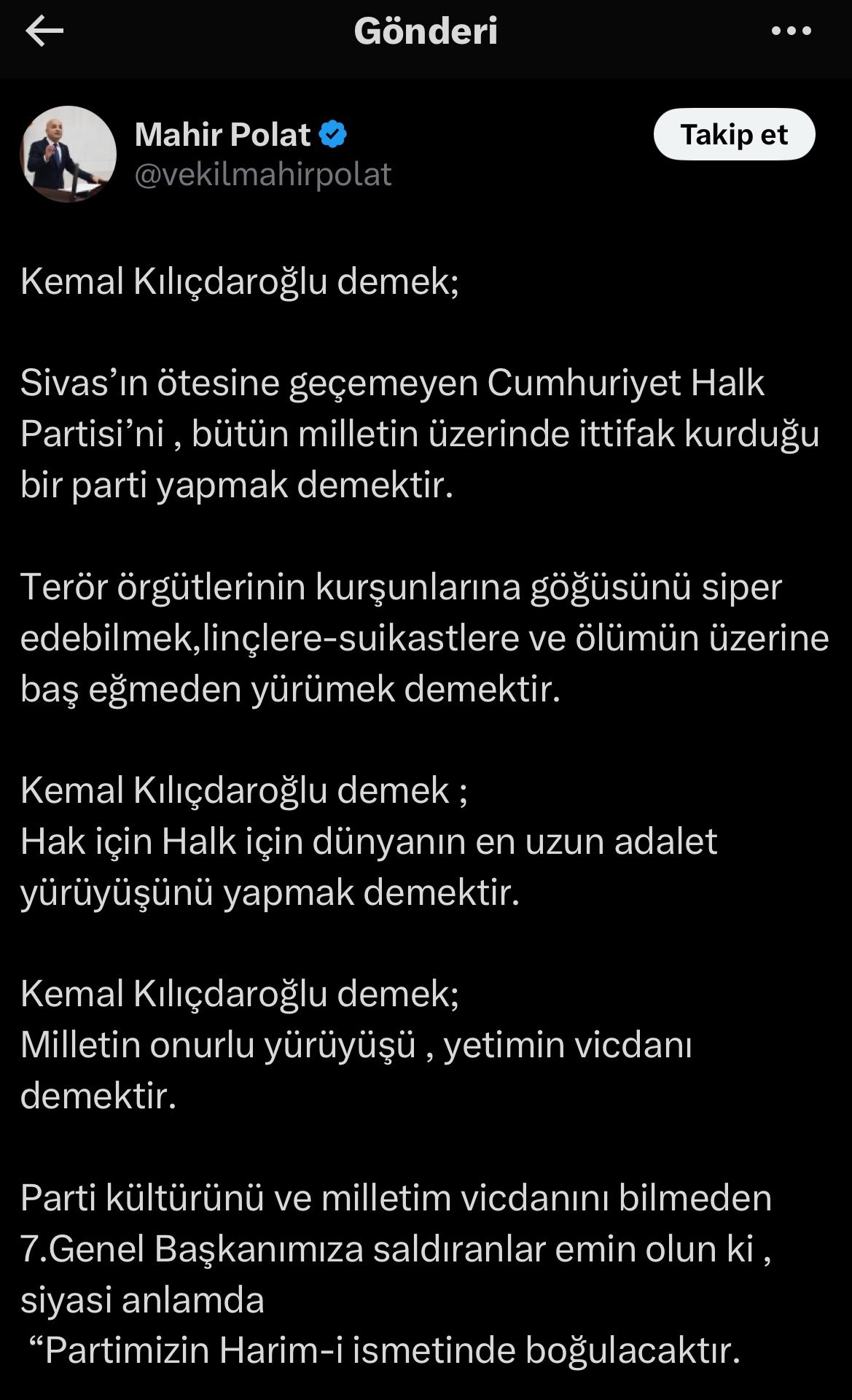Follow Mahir Polat with Takip et

tap(734, 135)
